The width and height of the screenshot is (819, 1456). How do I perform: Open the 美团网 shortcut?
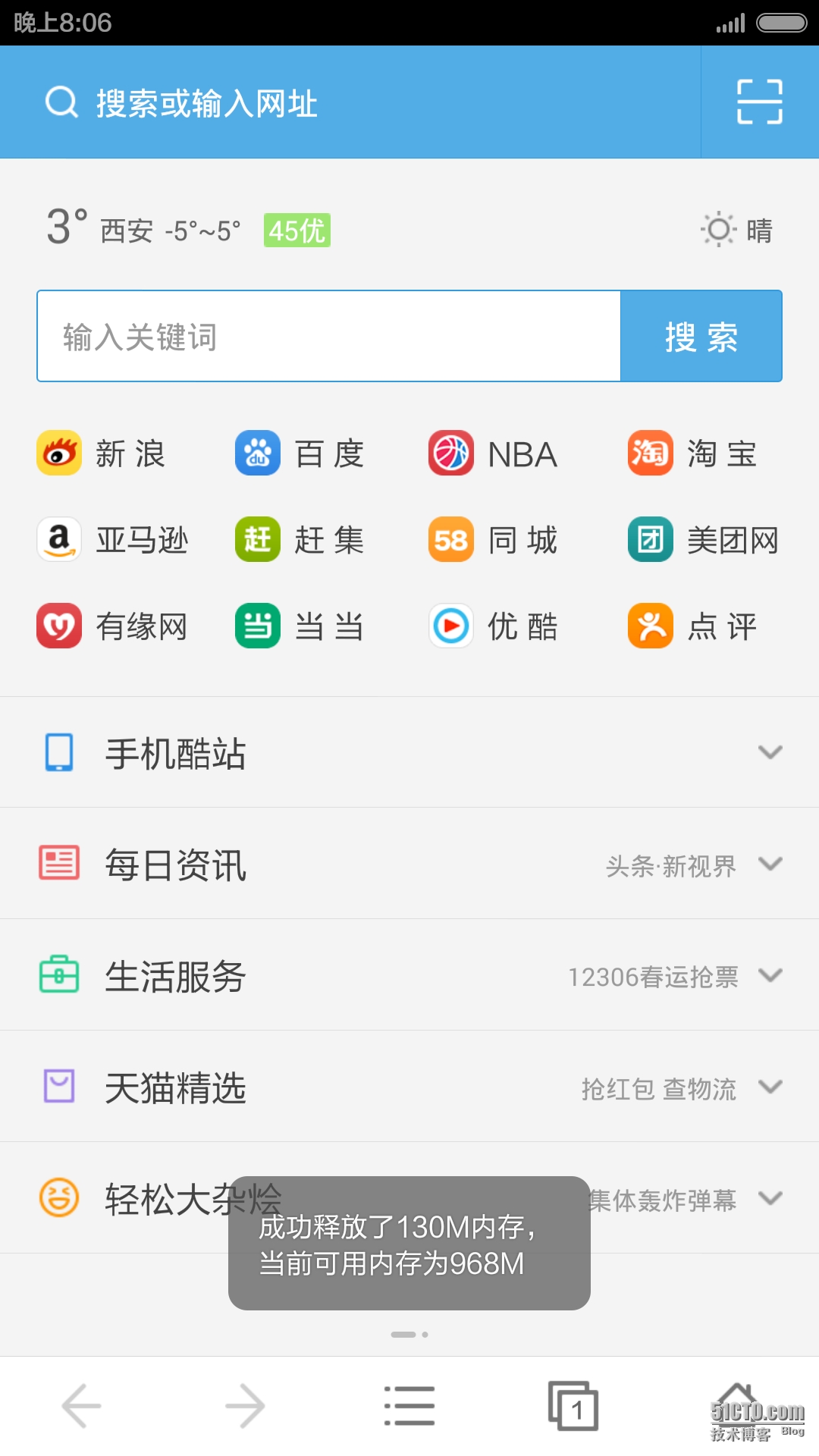coord(704,540)
